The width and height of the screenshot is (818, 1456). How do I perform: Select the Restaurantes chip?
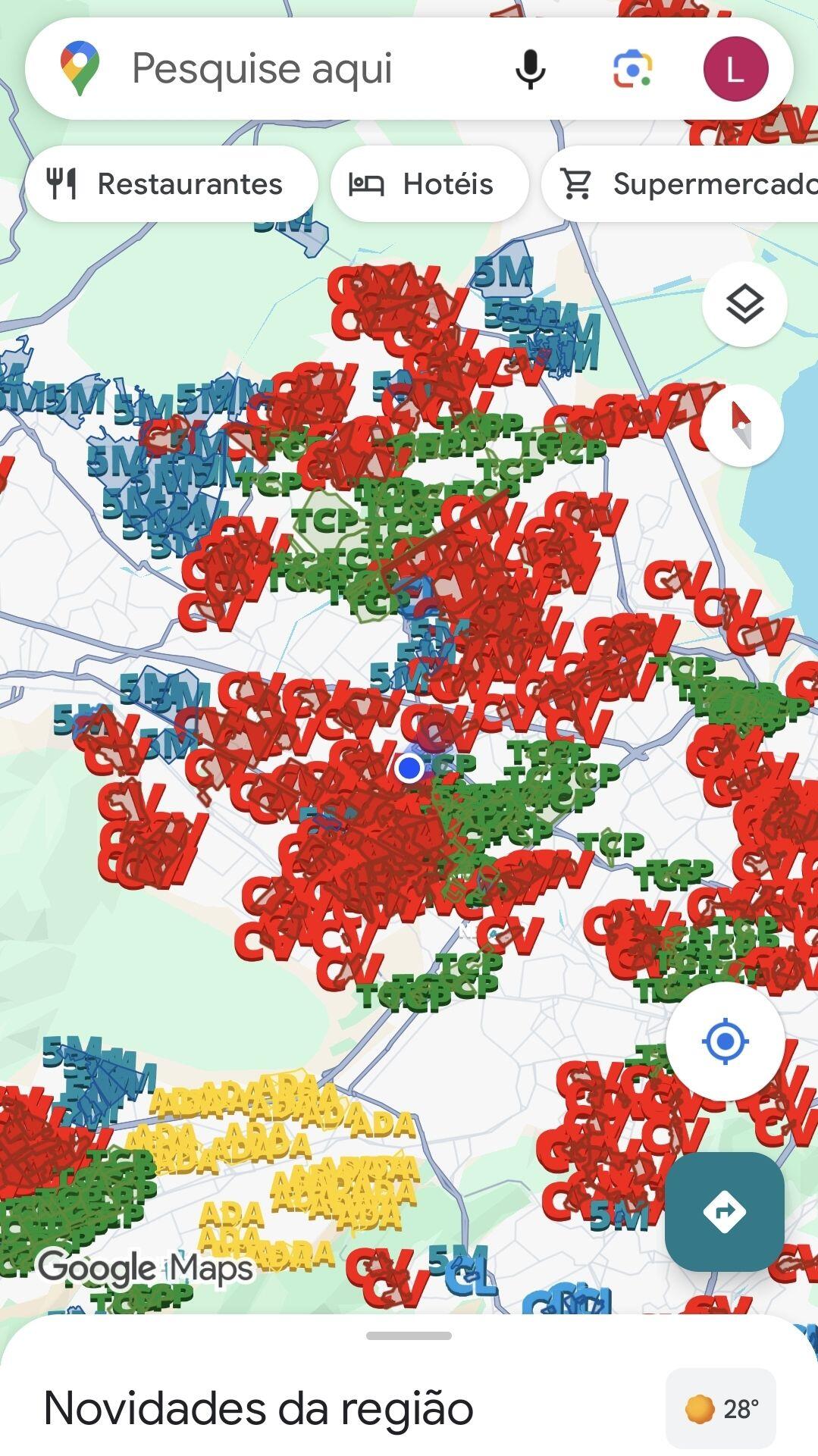point(171,184)
